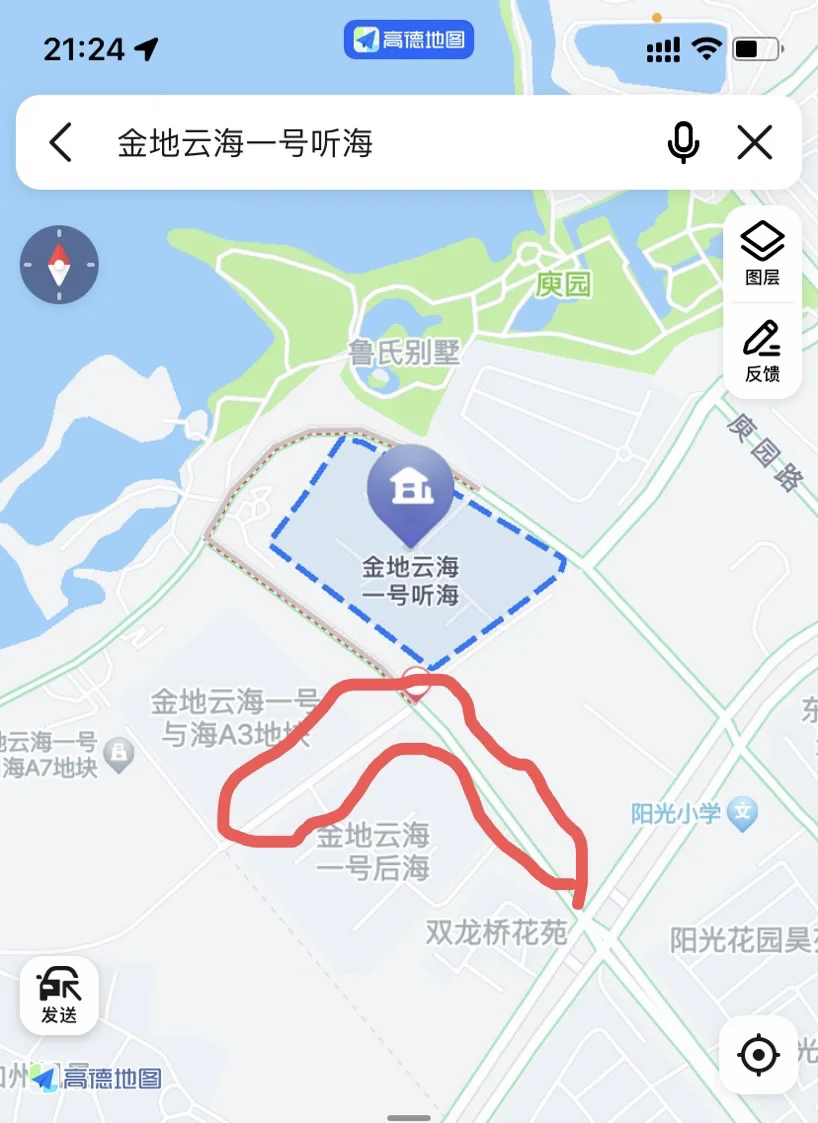This screenshot has width=818, height=1123.
Task: Return to 高德地图 via the status bar pill
Action: coord(409,40)
